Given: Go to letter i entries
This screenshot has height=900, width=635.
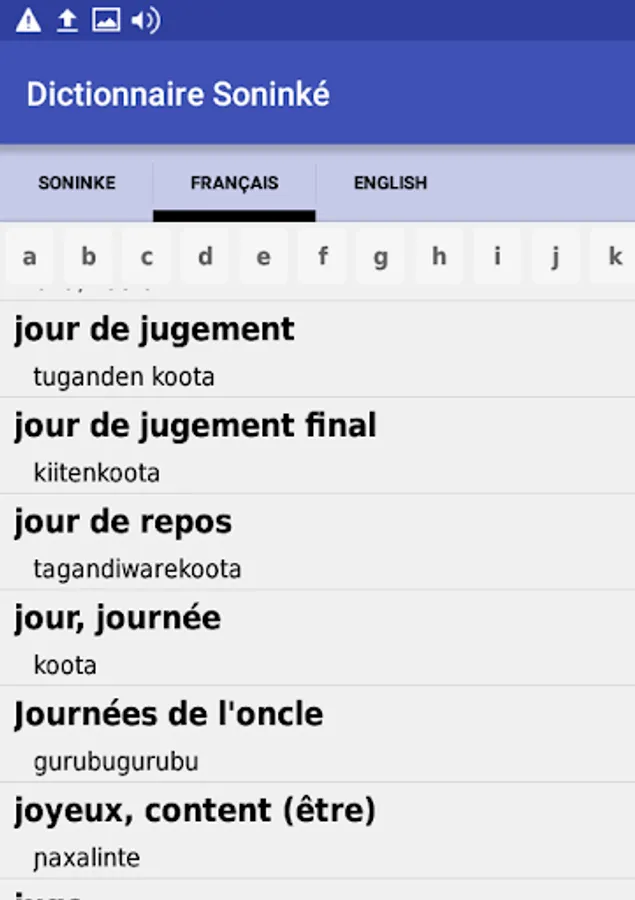Looking at the screenshot, I should pyautogui.click(x=497, y=257).
